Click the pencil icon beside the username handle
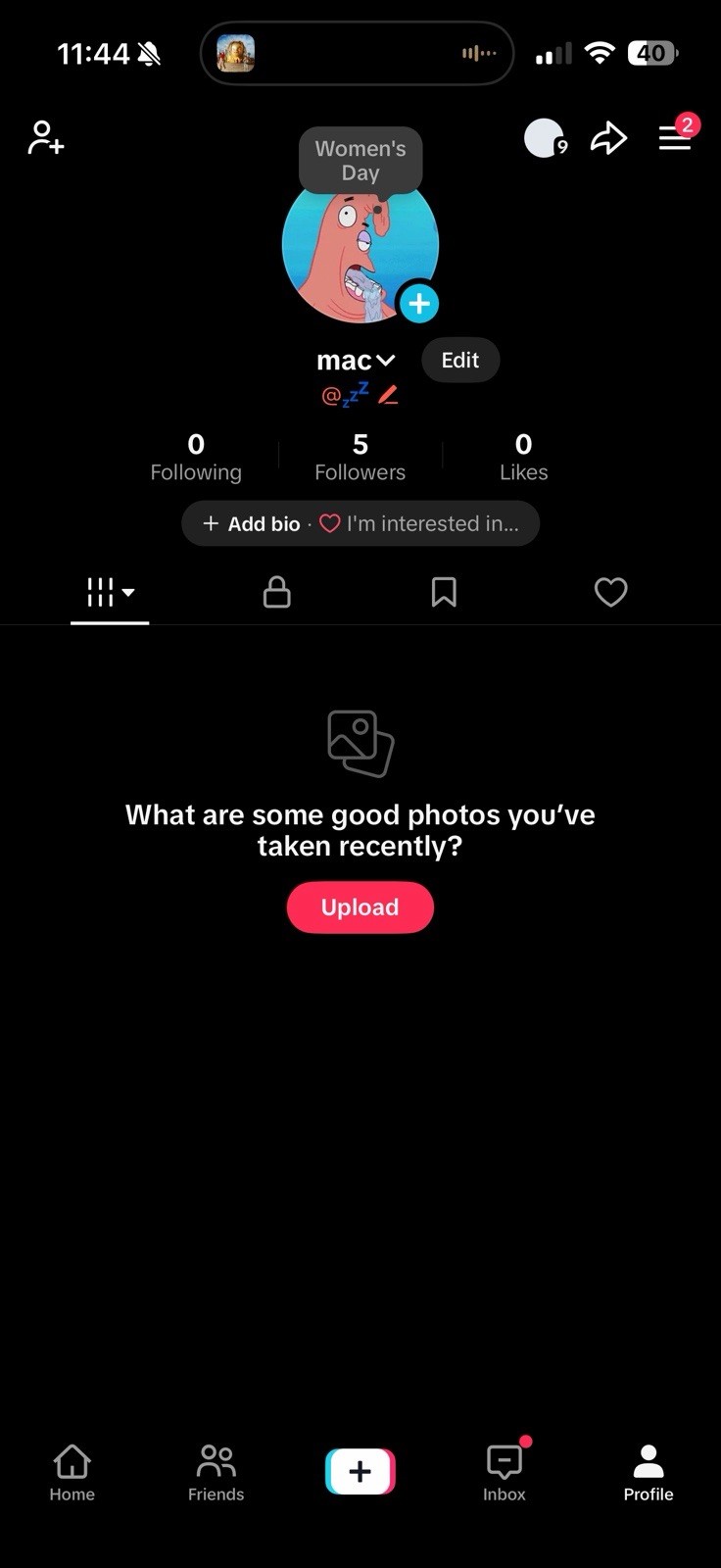The image size is (721, 1568). 389,394
